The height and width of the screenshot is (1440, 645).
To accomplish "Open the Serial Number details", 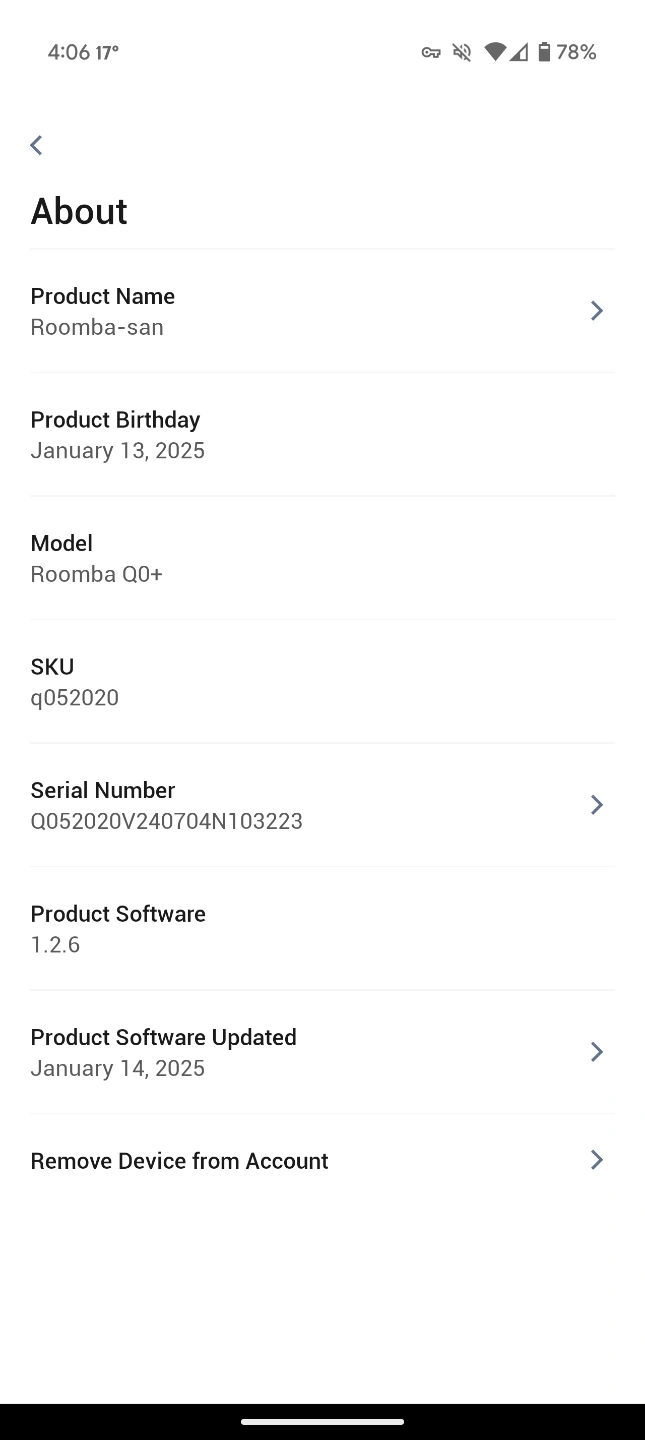I will point(322,805).
